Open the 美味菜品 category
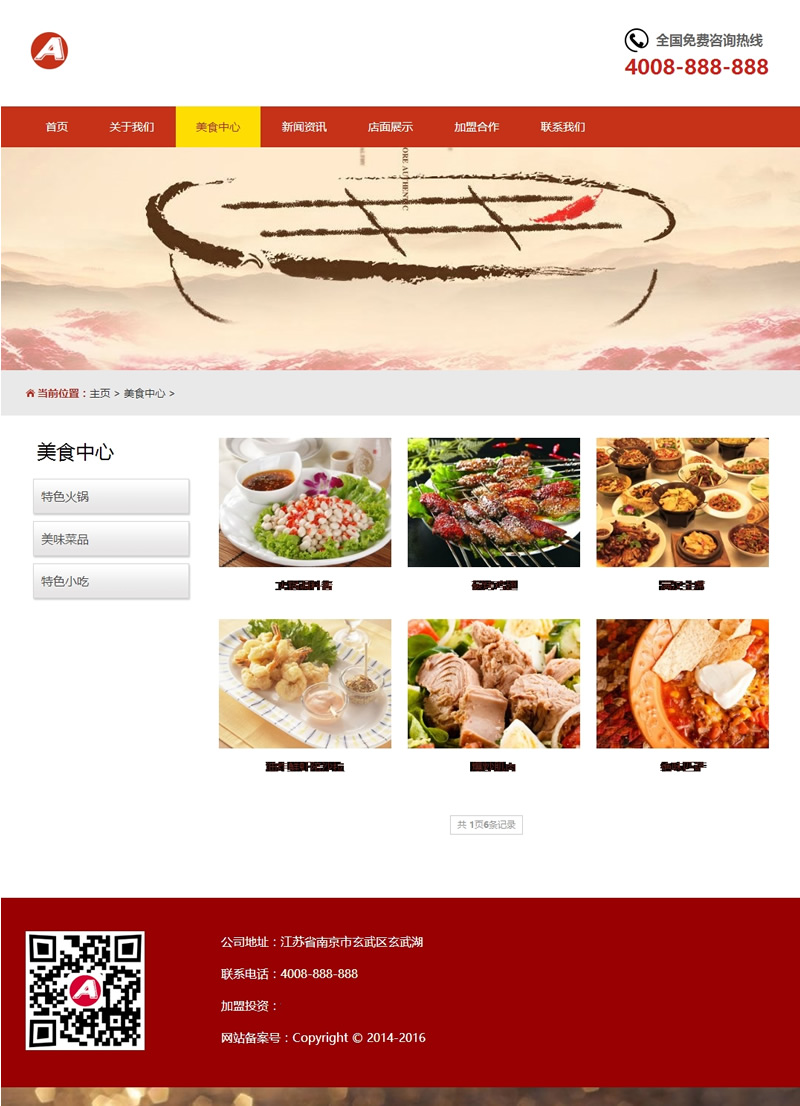 coord(111,539)
